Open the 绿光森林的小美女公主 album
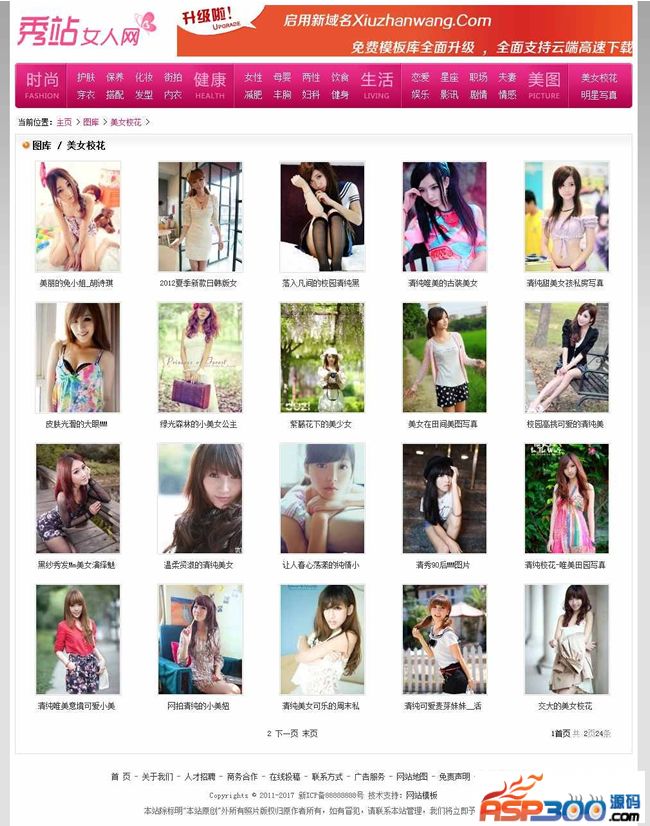Image resolution: width=650 pixels, height=826 pixels. click(x=199, y=357)
